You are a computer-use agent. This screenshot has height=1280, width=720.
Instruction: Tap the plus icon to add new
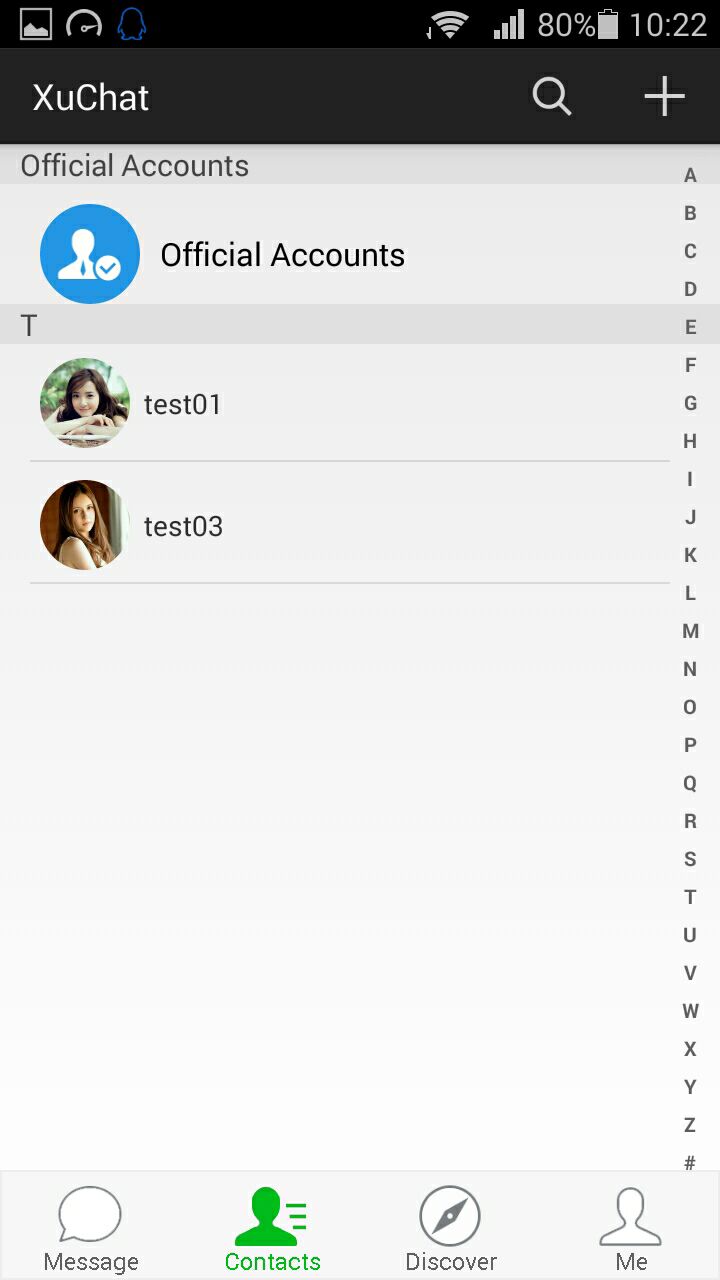pos(664,97)
